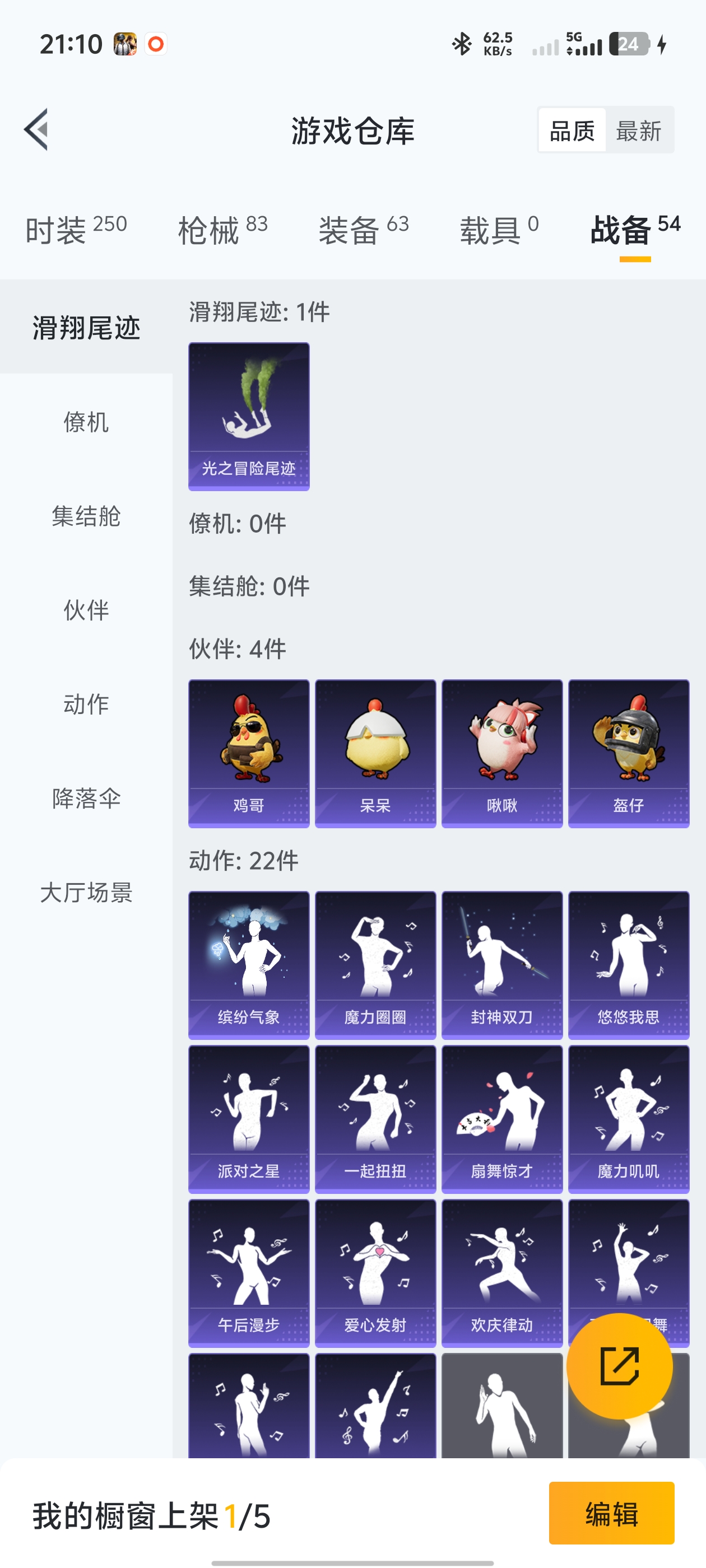Open the 啾啾 pink companion
Screen dimensions: 706x1568
point(502,751)
